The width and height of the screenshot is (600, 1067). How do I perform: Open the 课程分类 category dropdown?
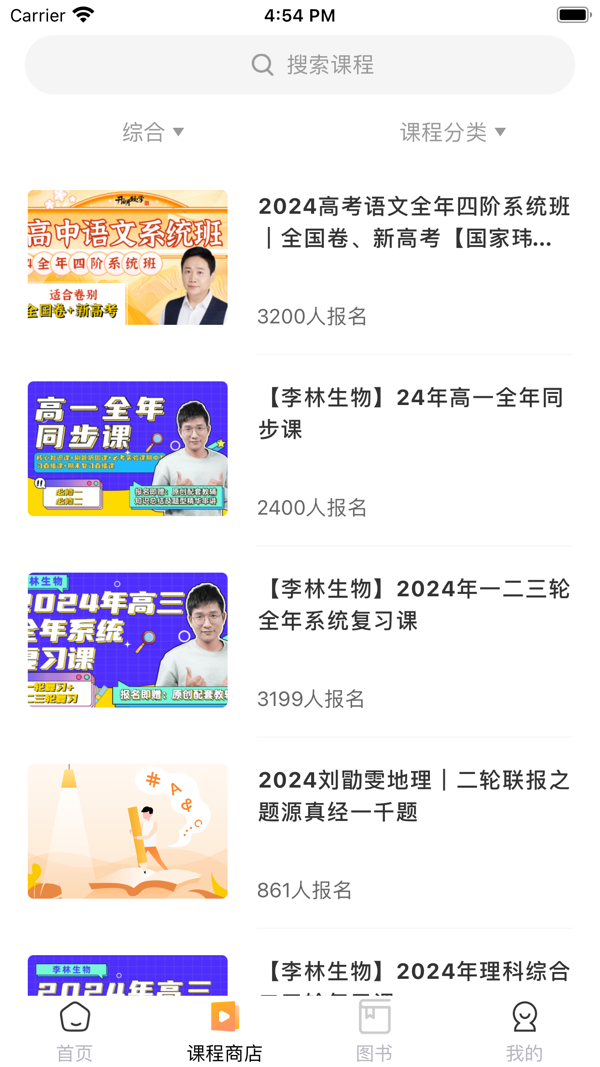(452, 132)
